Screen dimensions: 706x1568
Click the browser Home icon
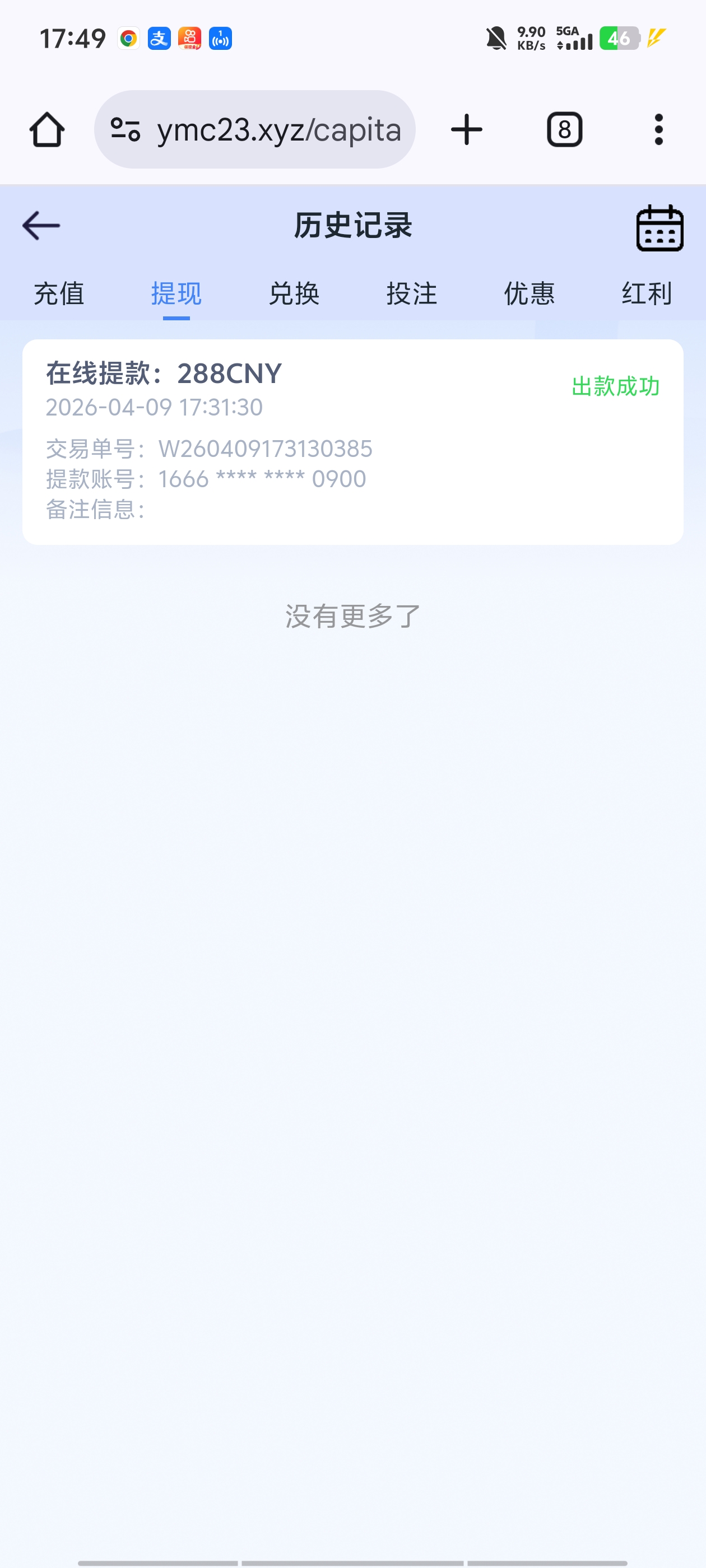[x=48, y=129]
